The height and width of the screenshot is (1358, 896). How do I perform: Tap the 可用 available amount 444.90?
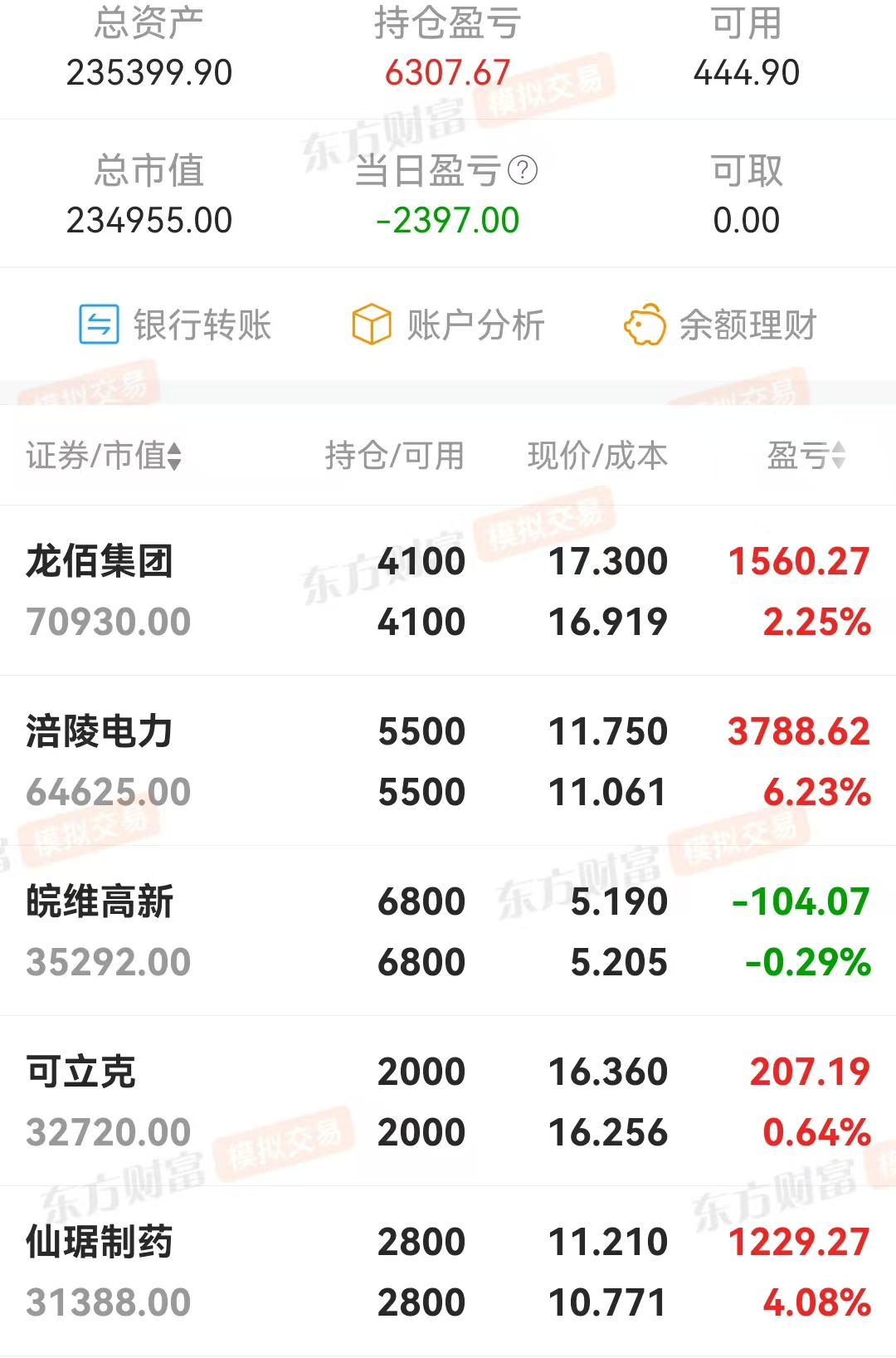click(746, 73)
